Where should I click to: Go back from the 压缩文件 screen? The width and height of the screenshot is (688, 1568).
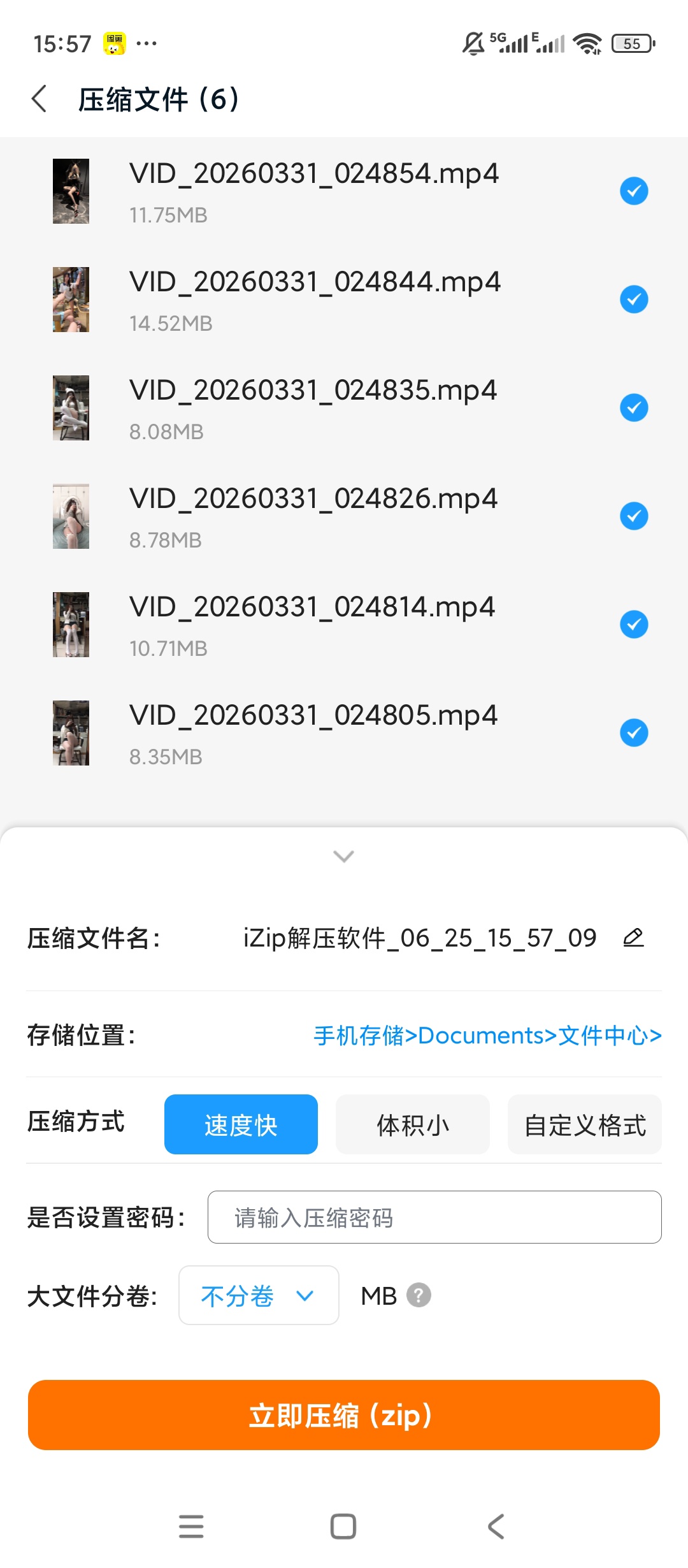point(39,99)
